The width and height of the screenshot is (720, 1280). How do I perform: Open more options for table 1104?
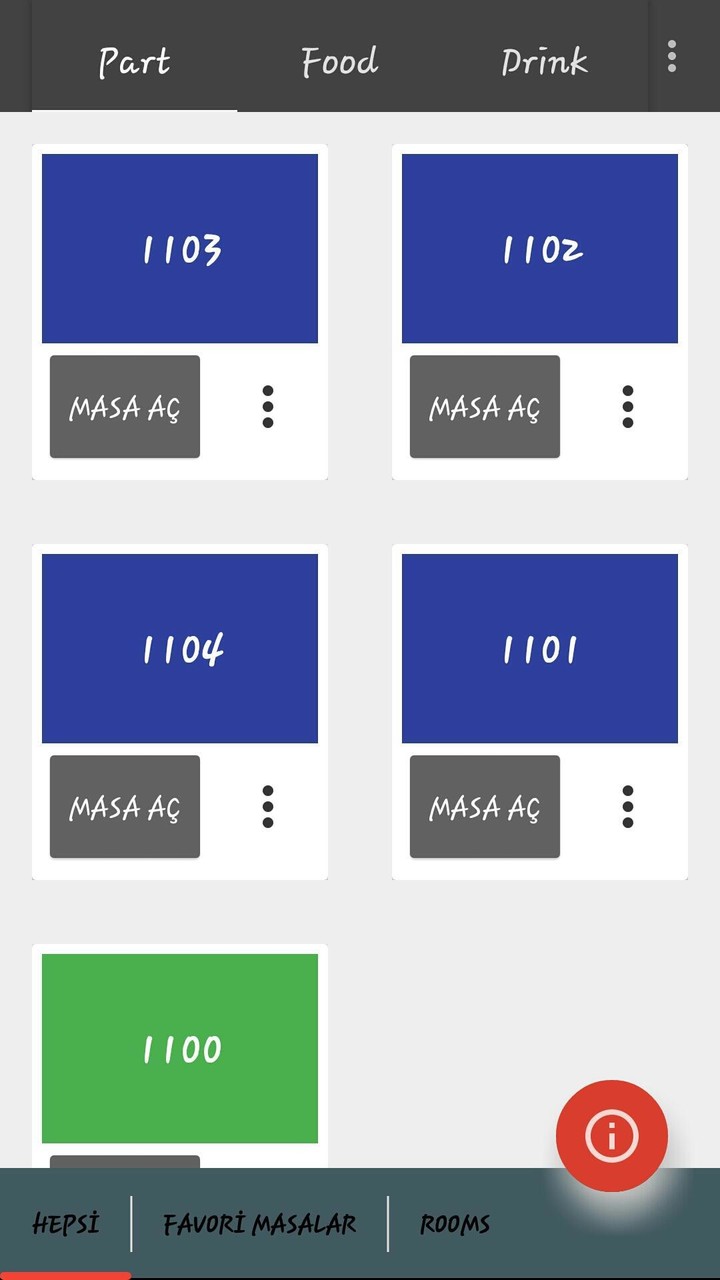pyautogui.click(x=268, y=807)
